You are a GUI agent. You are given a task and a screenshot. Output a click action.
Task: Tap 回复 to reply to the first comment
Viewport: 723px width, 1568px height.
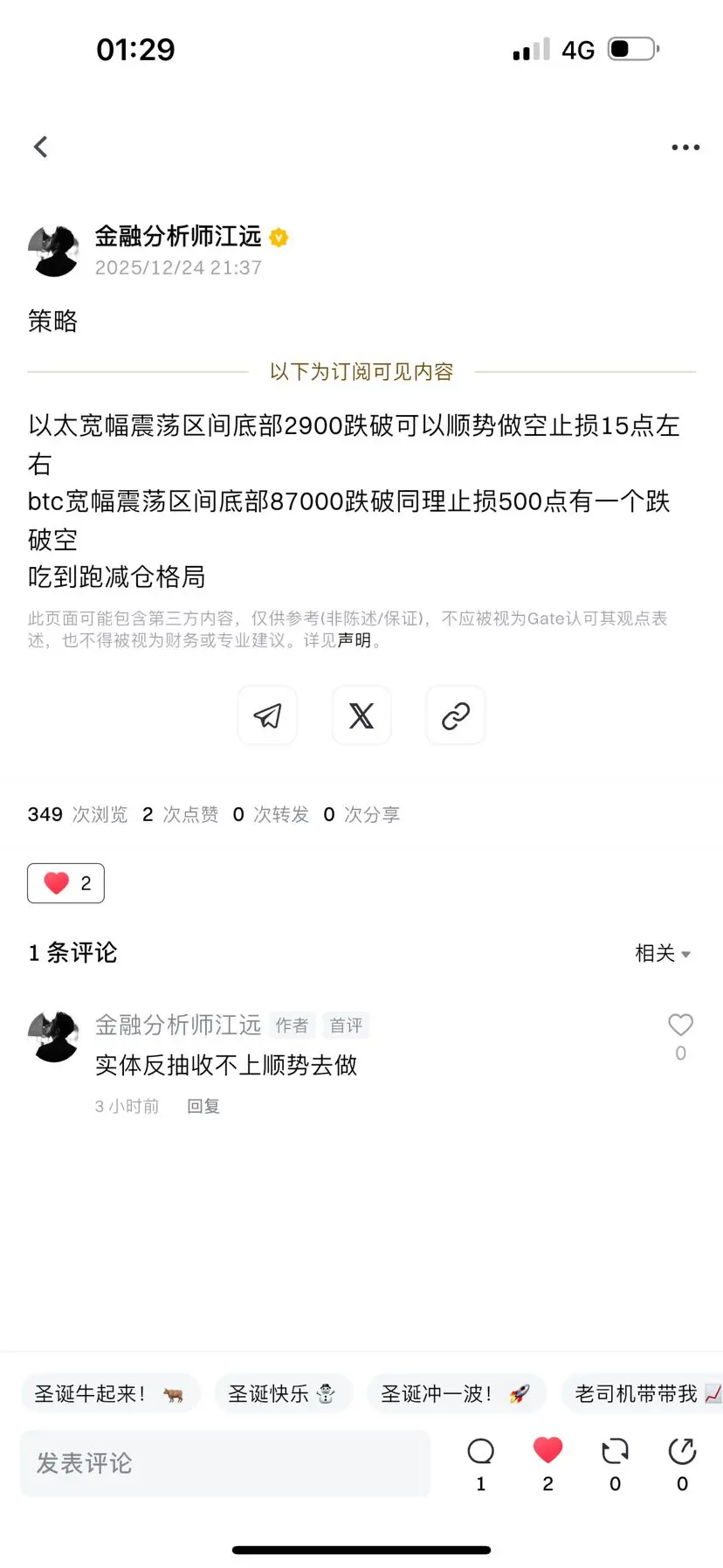click(203, 1106)
